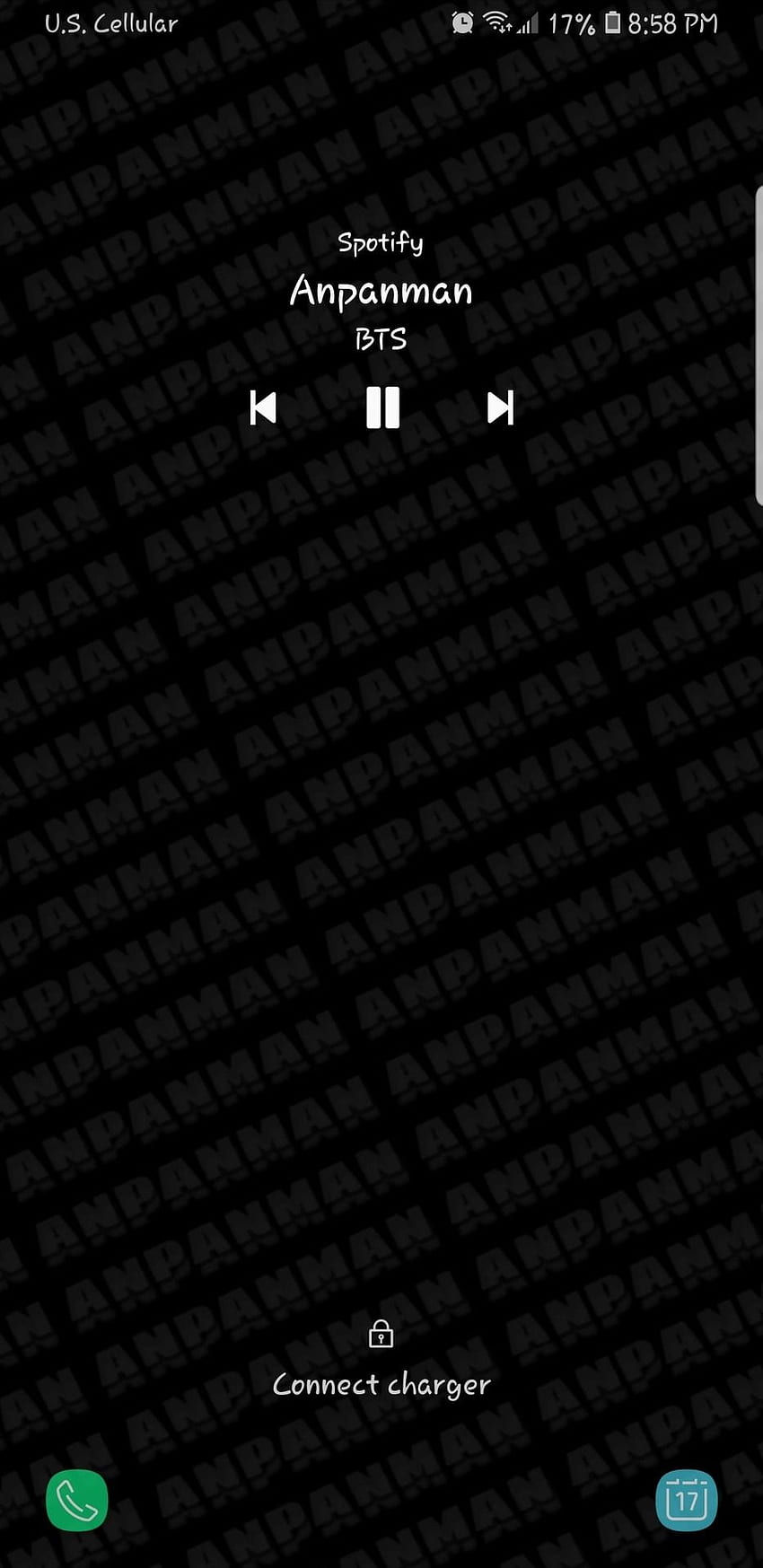
Task: Open the calendar shortcut icon
Action: [687, 1500]
